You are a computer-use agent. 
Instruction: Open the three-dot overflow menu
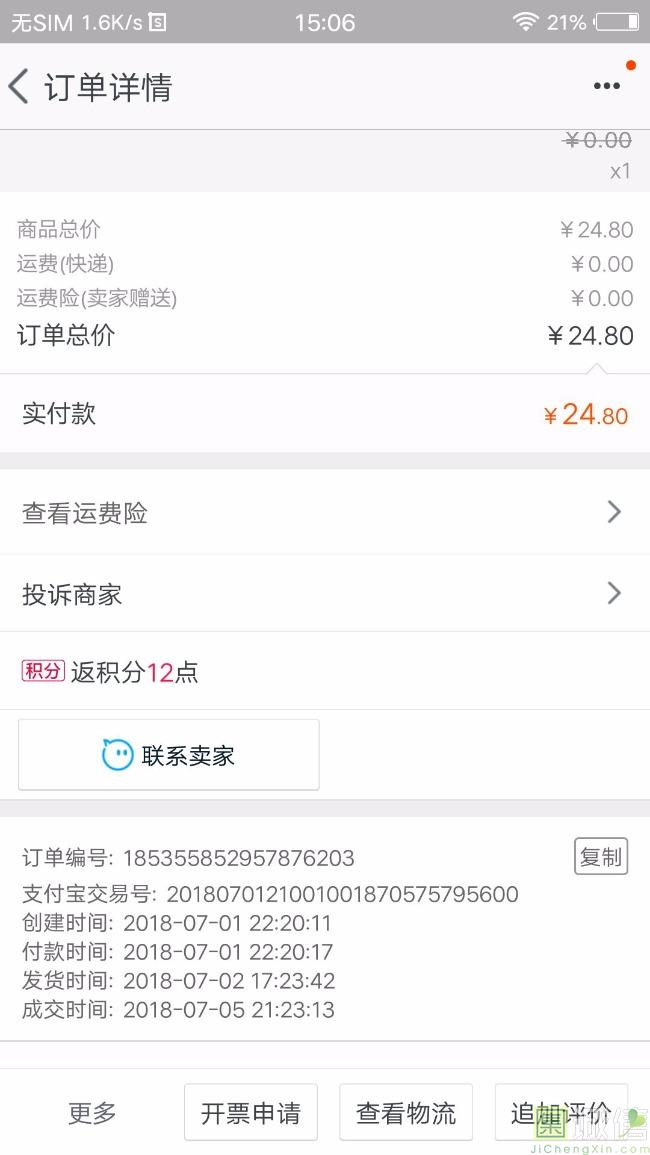(x=607, y=86)
